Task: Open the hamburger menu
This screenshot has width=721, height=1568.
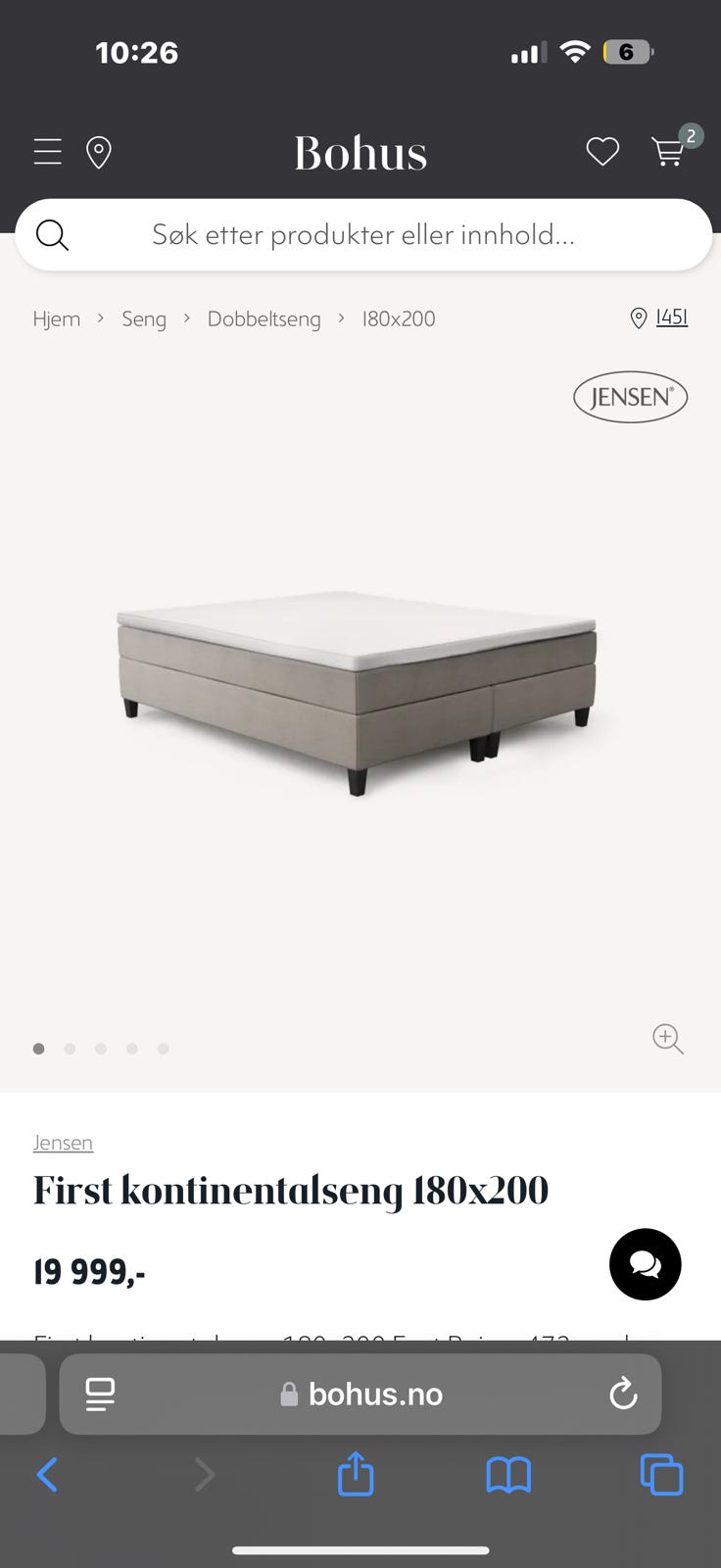Action: (x=47, y=152)
